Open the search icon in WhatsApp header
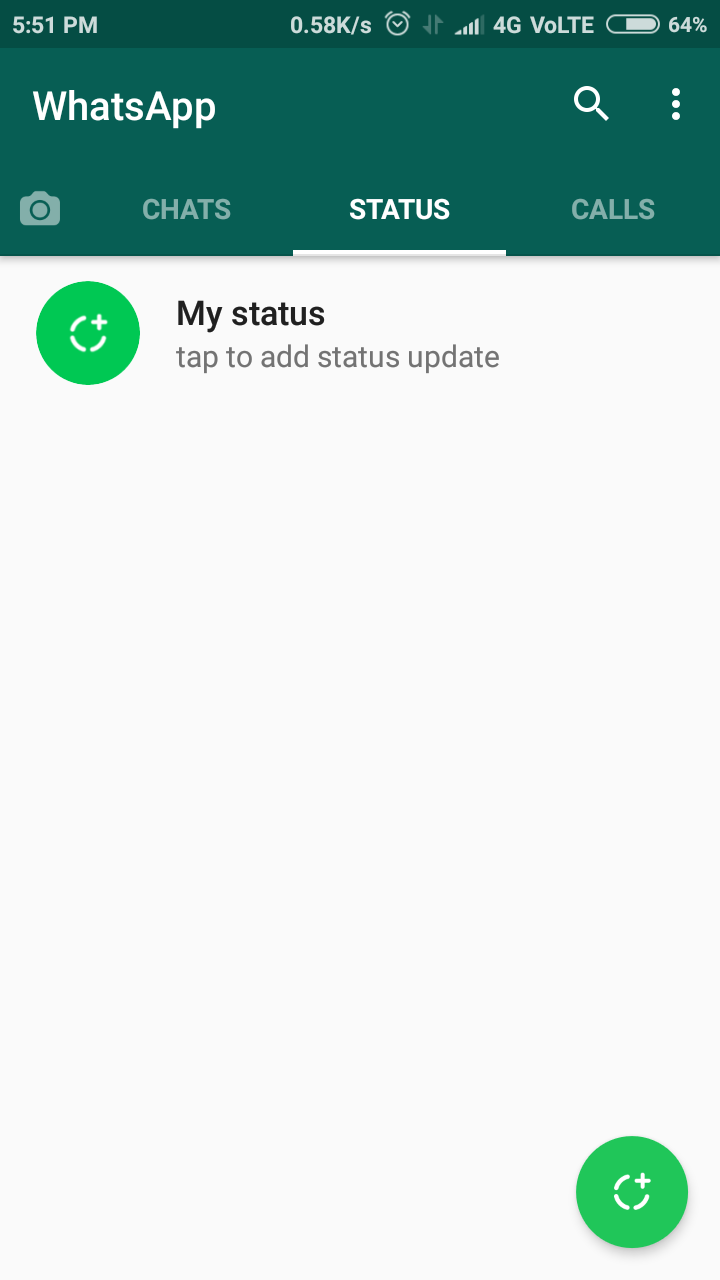720x1280 pixels. (590, 104)
